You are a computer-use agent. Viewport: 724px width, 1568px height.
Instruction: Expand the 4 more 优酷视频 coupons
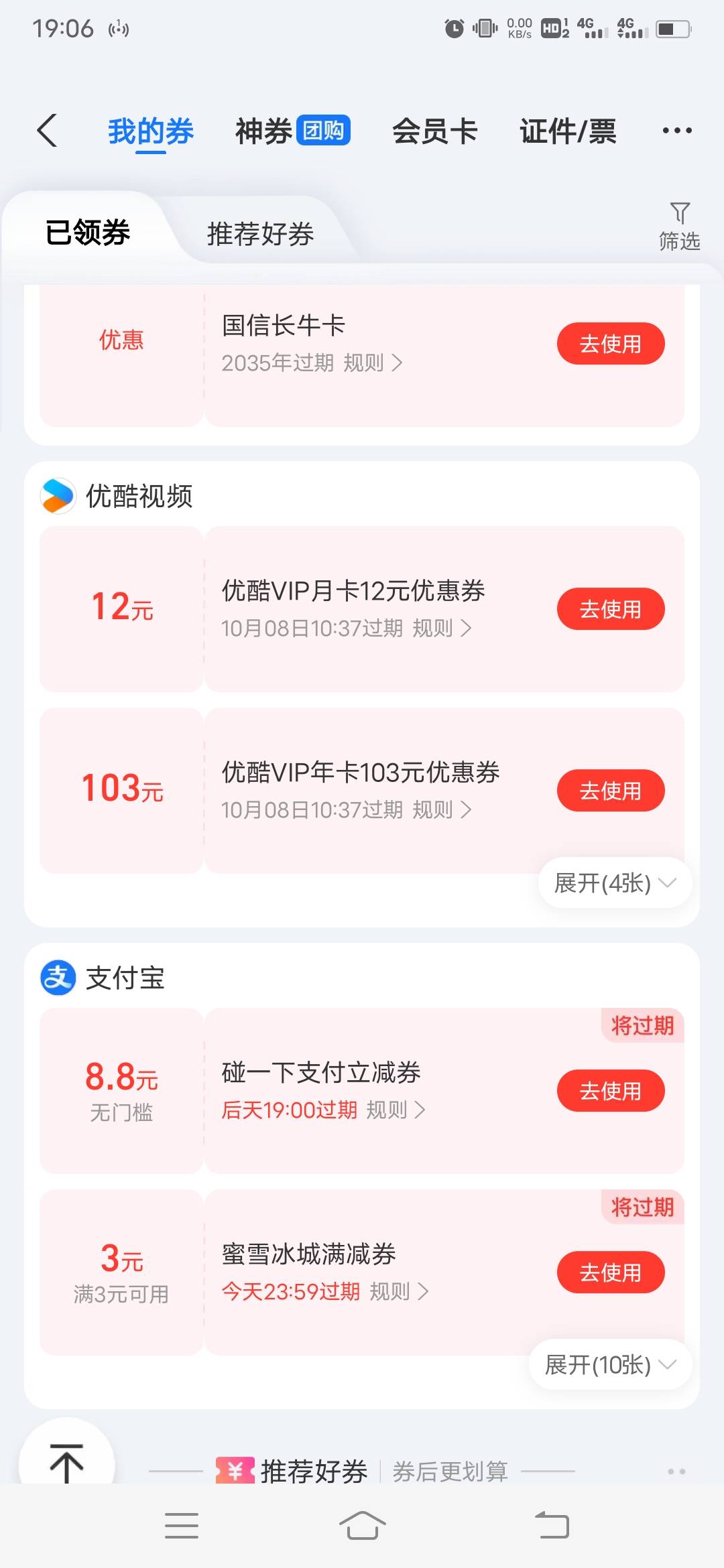coord(615,883)
